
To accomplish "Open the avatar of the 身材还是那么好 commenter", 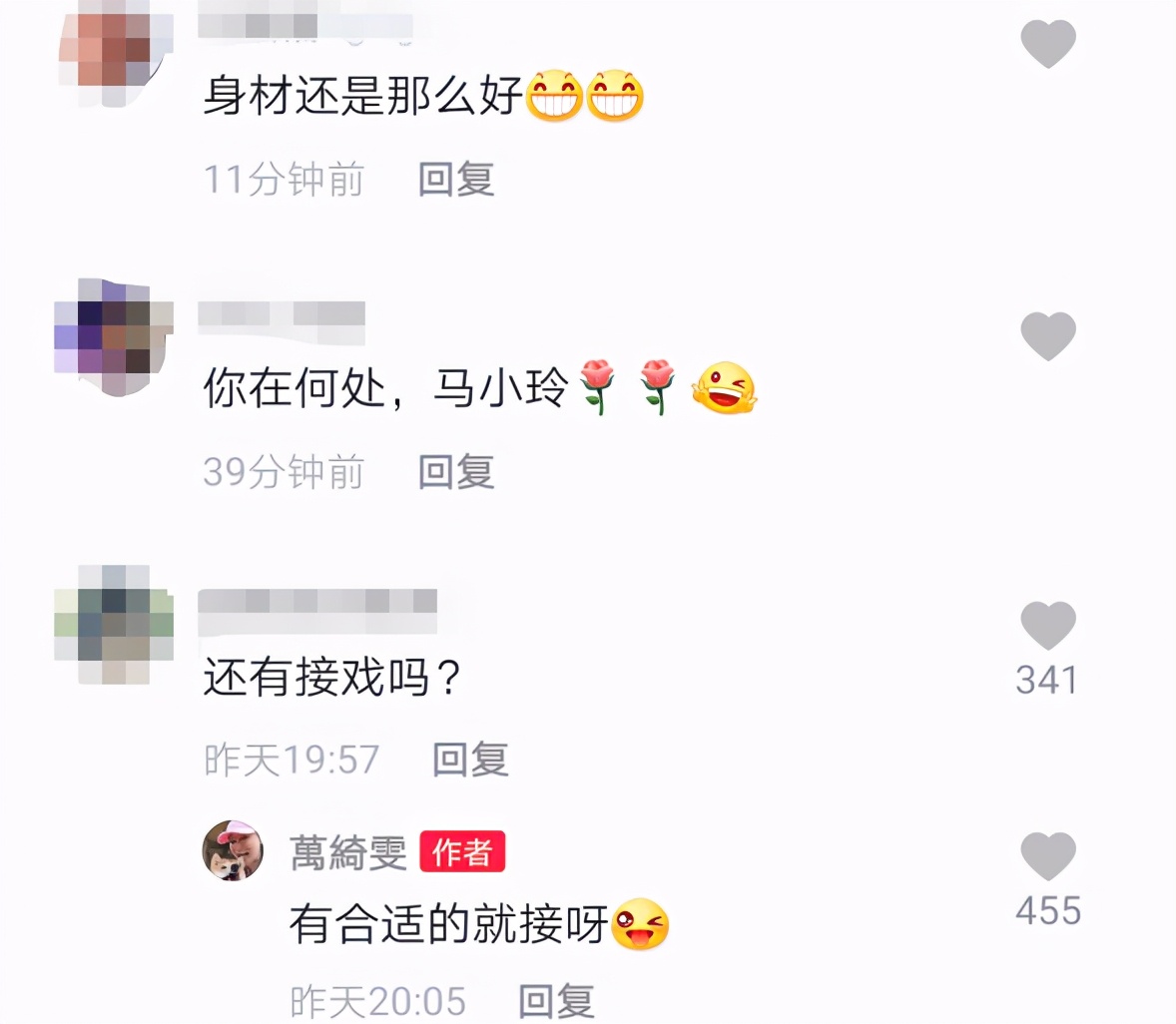I will 113,48.
